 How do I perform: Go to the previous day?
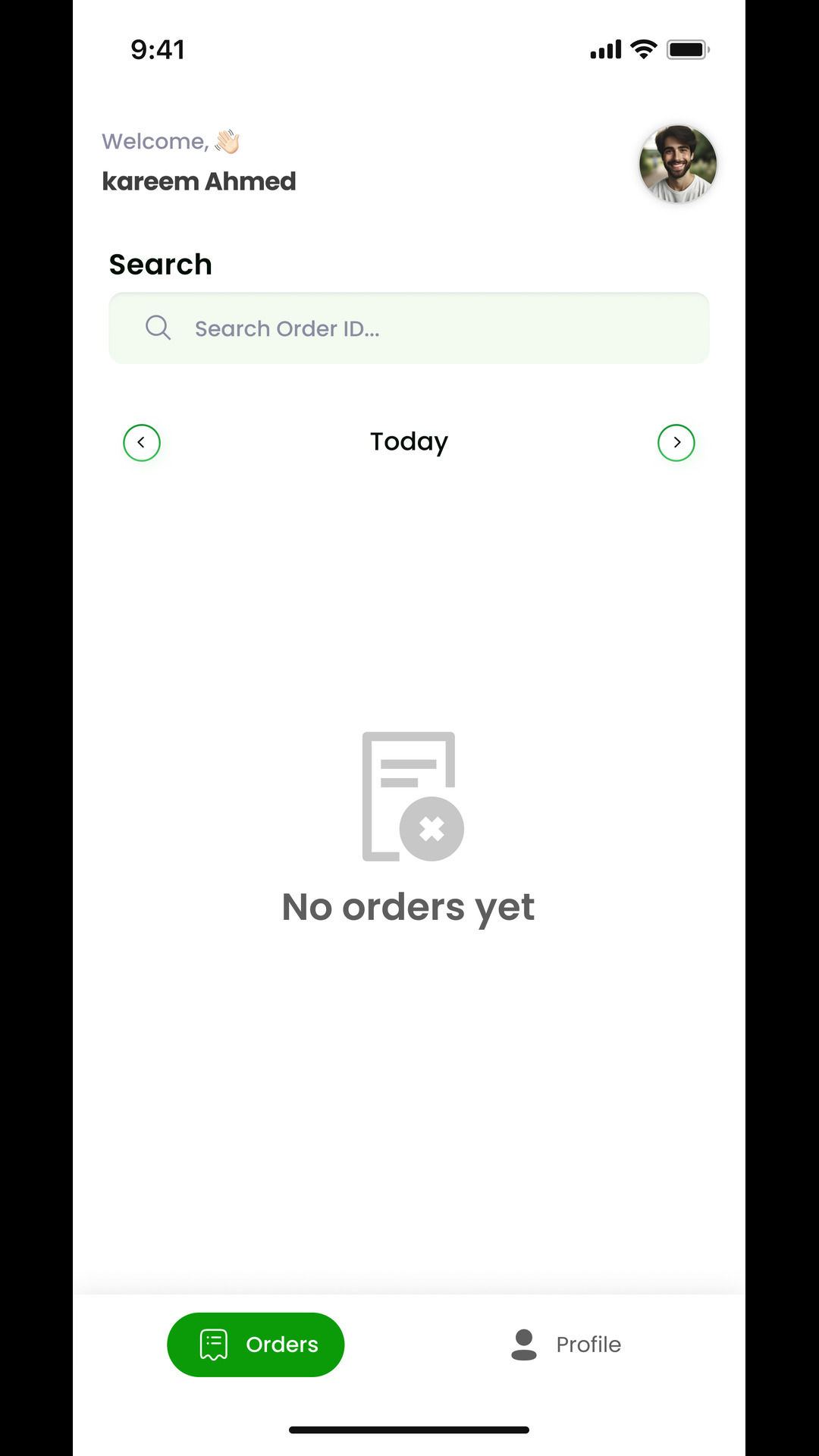[x=142, y=443]
